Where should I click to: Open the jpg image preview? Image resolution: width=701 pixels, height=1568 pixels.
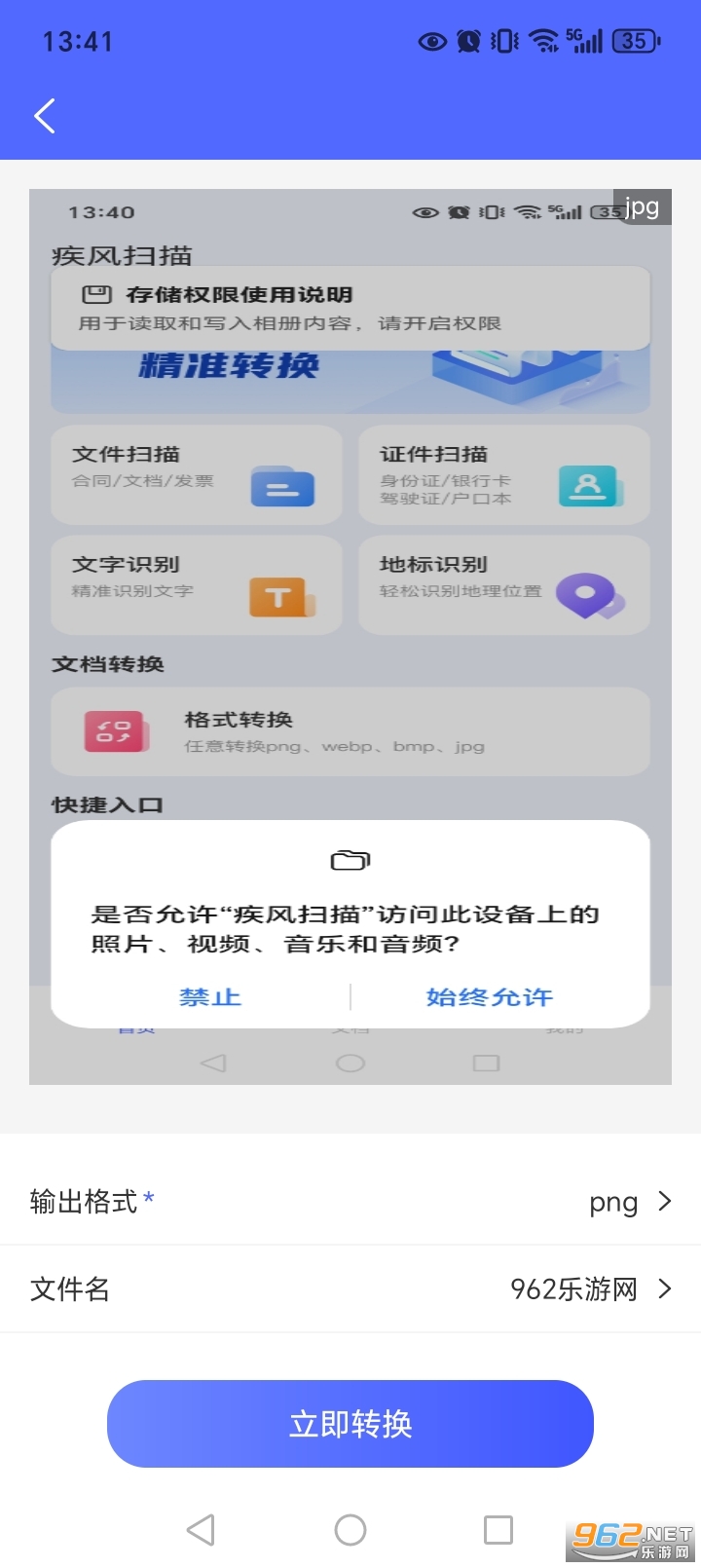[x=350, y=636]
